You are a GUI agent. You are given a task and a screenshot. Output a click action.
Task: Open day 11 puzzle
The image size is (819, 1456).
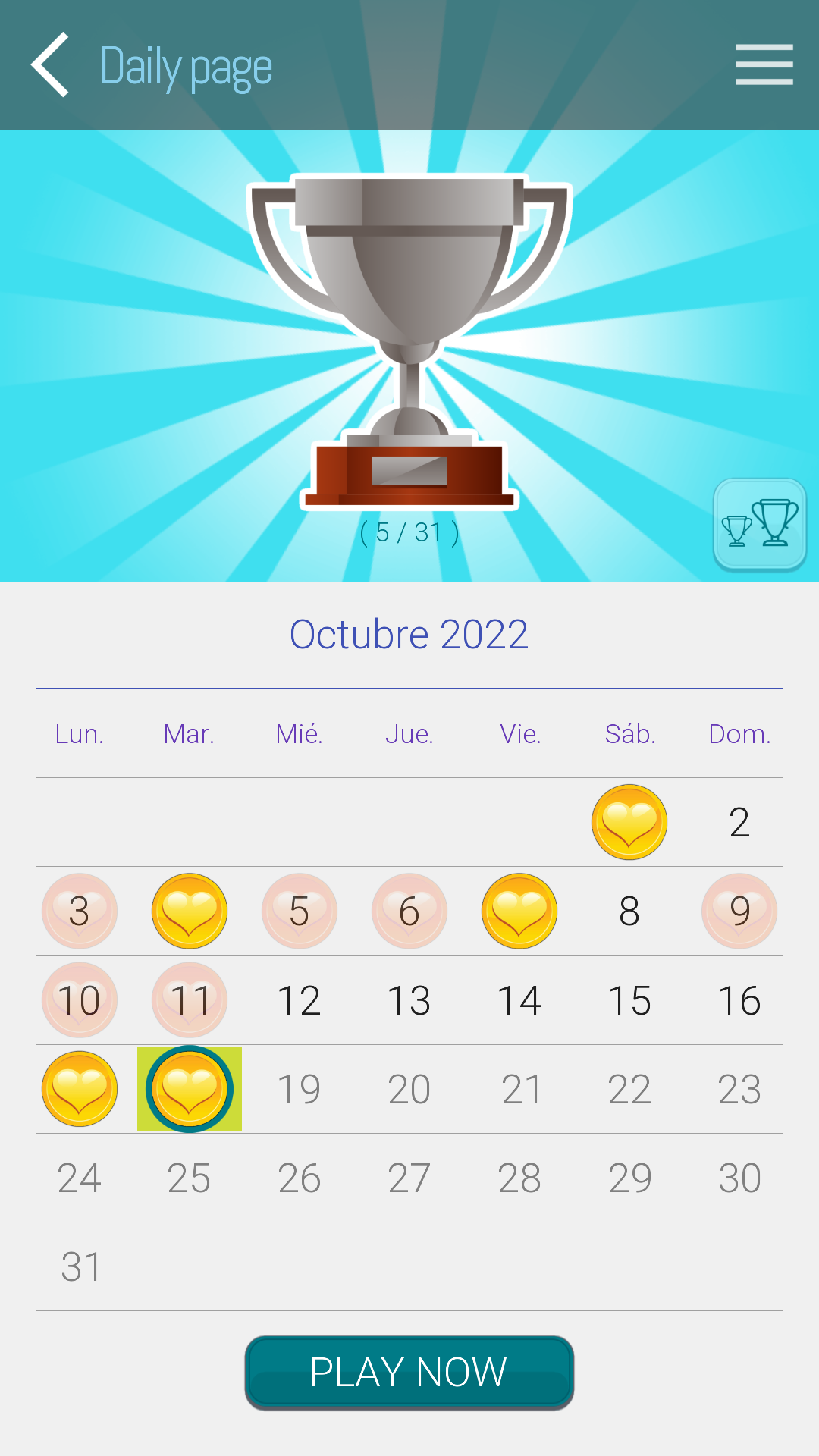point(190,1000)
